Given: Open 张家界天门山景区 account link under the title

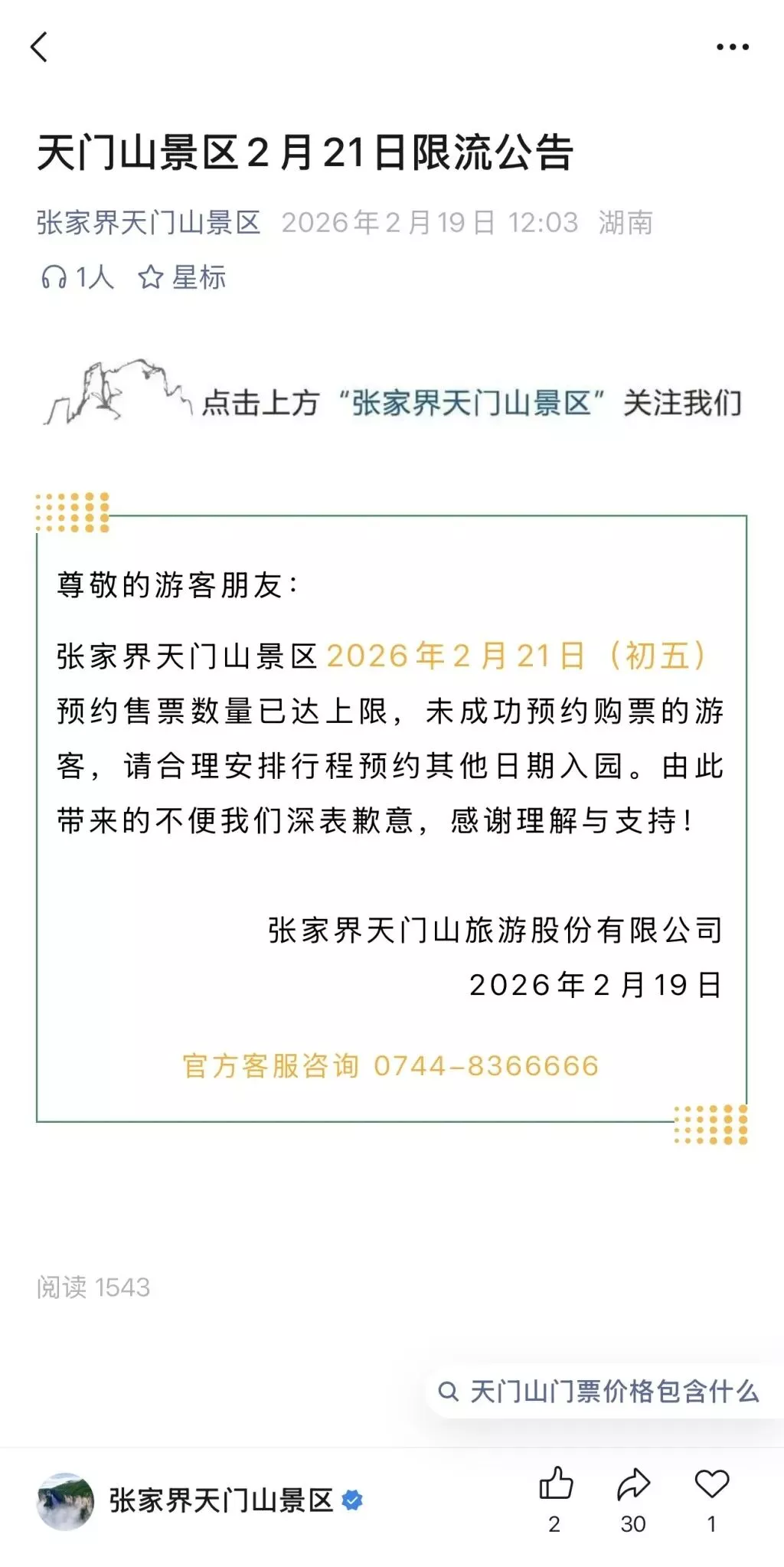Looking at the screenshot, I should click(149, 223).
